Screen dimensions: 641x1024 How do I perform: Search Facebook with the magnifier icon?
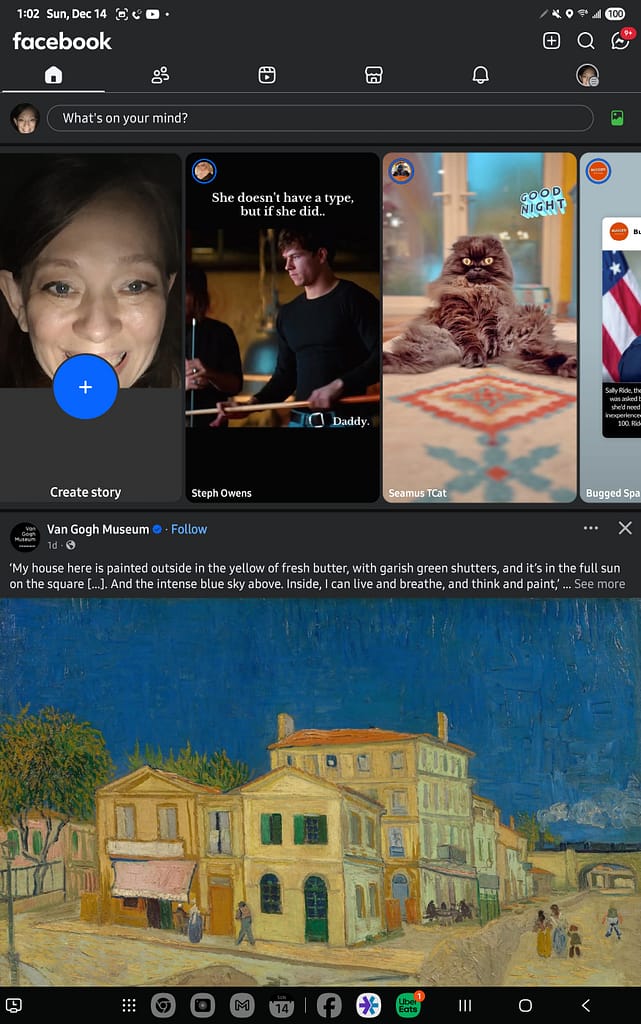[x=586, y=41]
